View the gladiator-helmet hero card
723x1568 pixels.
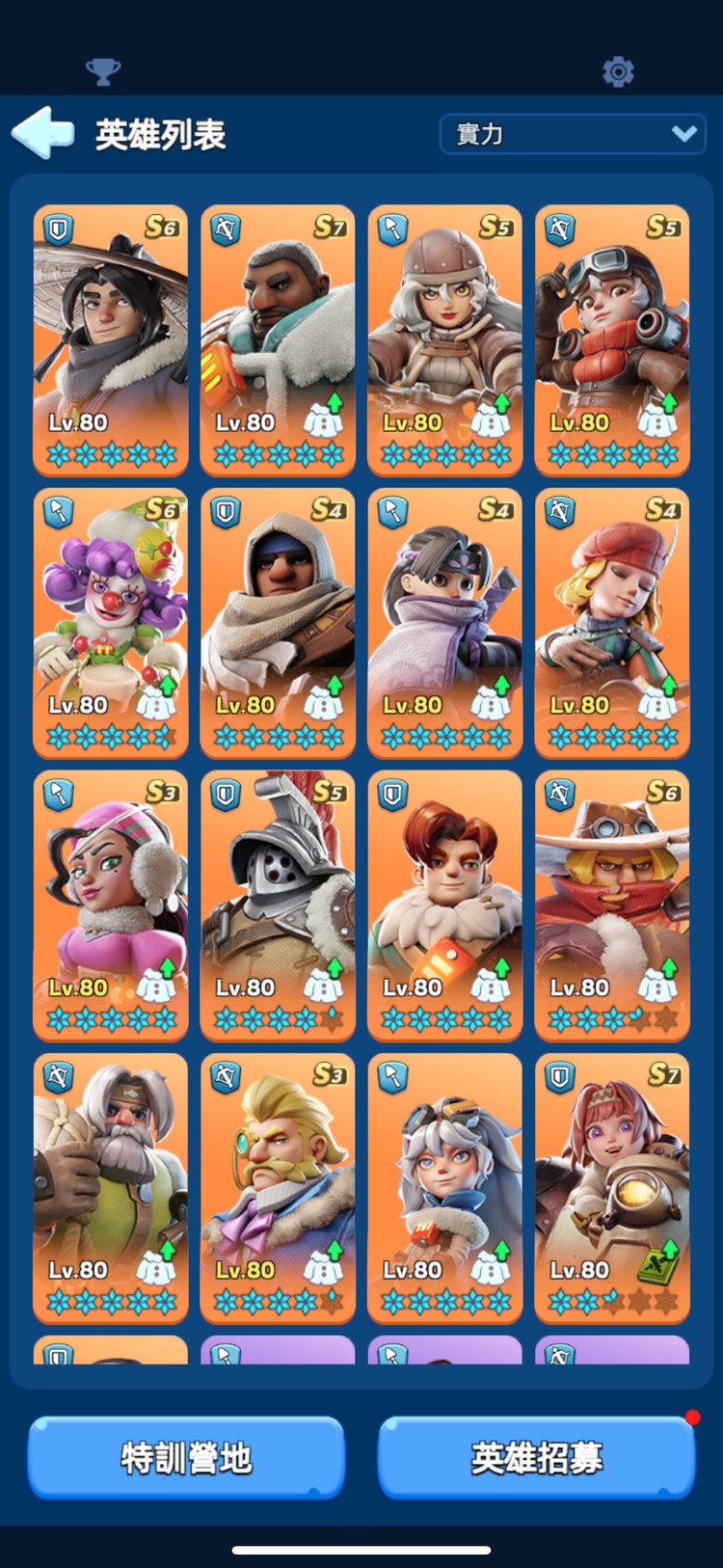pos(278,905)
